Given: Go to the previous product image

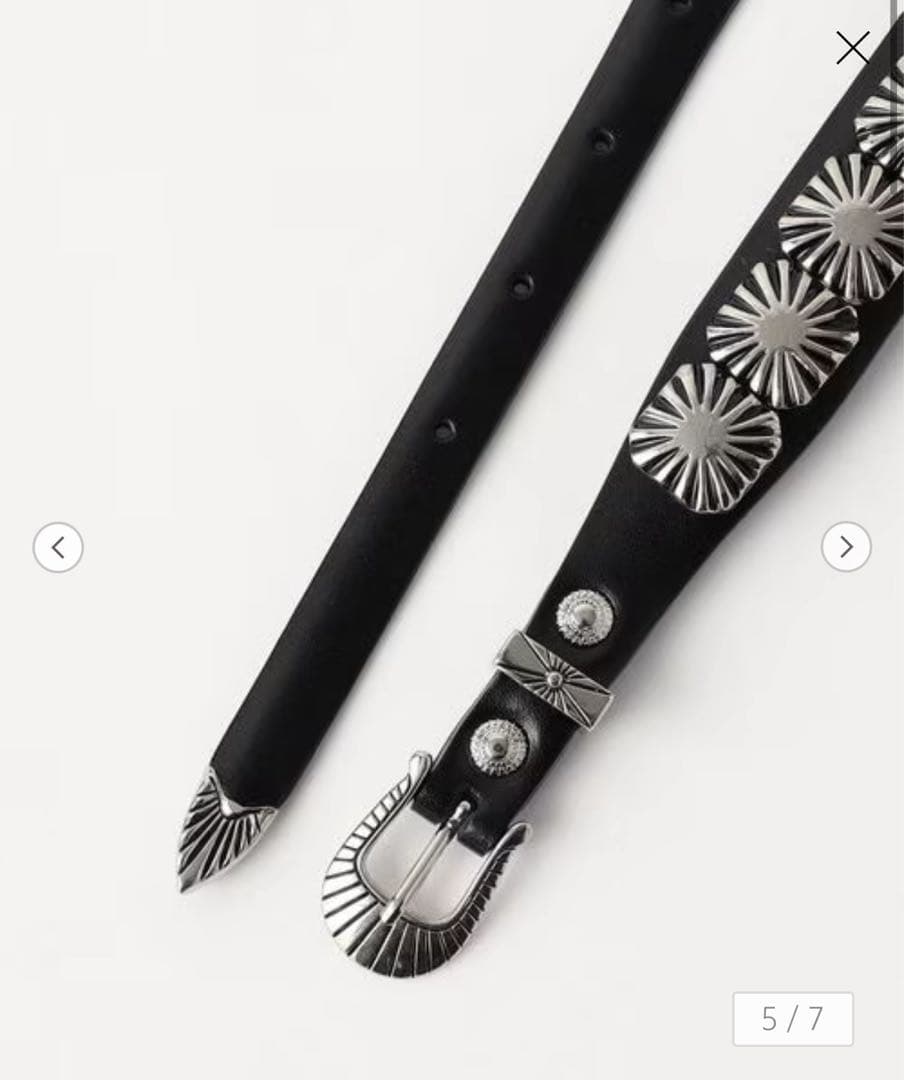Looking at the screenshot, I should click(58, 547).
